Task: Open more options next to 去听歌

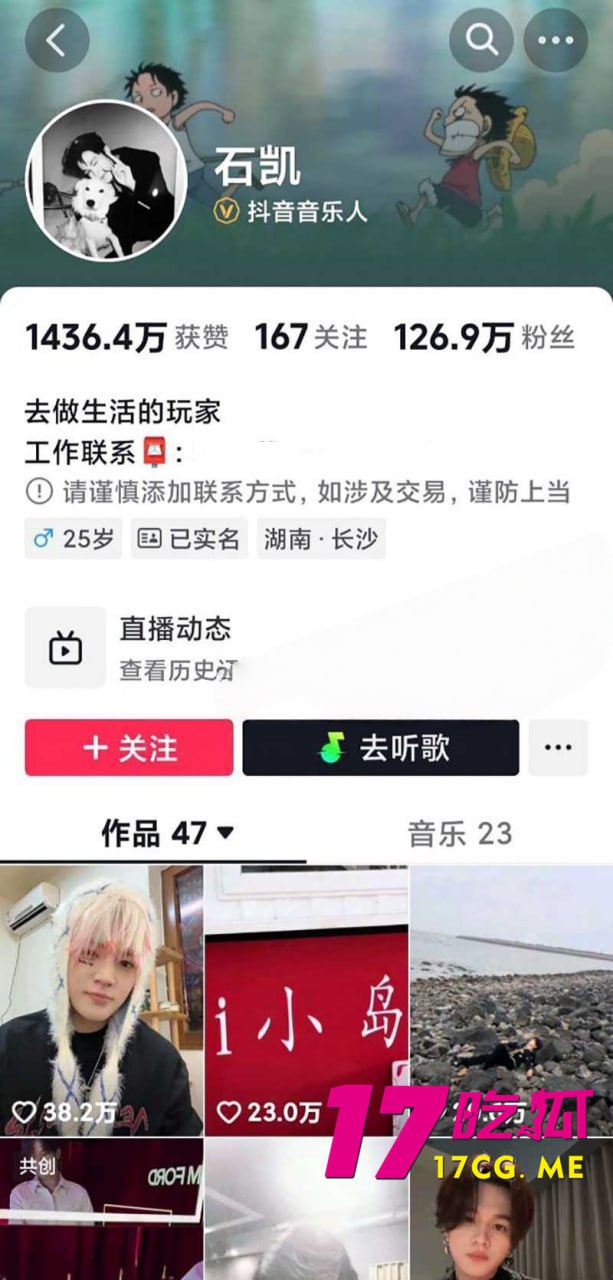Action: tap(558, 748)
